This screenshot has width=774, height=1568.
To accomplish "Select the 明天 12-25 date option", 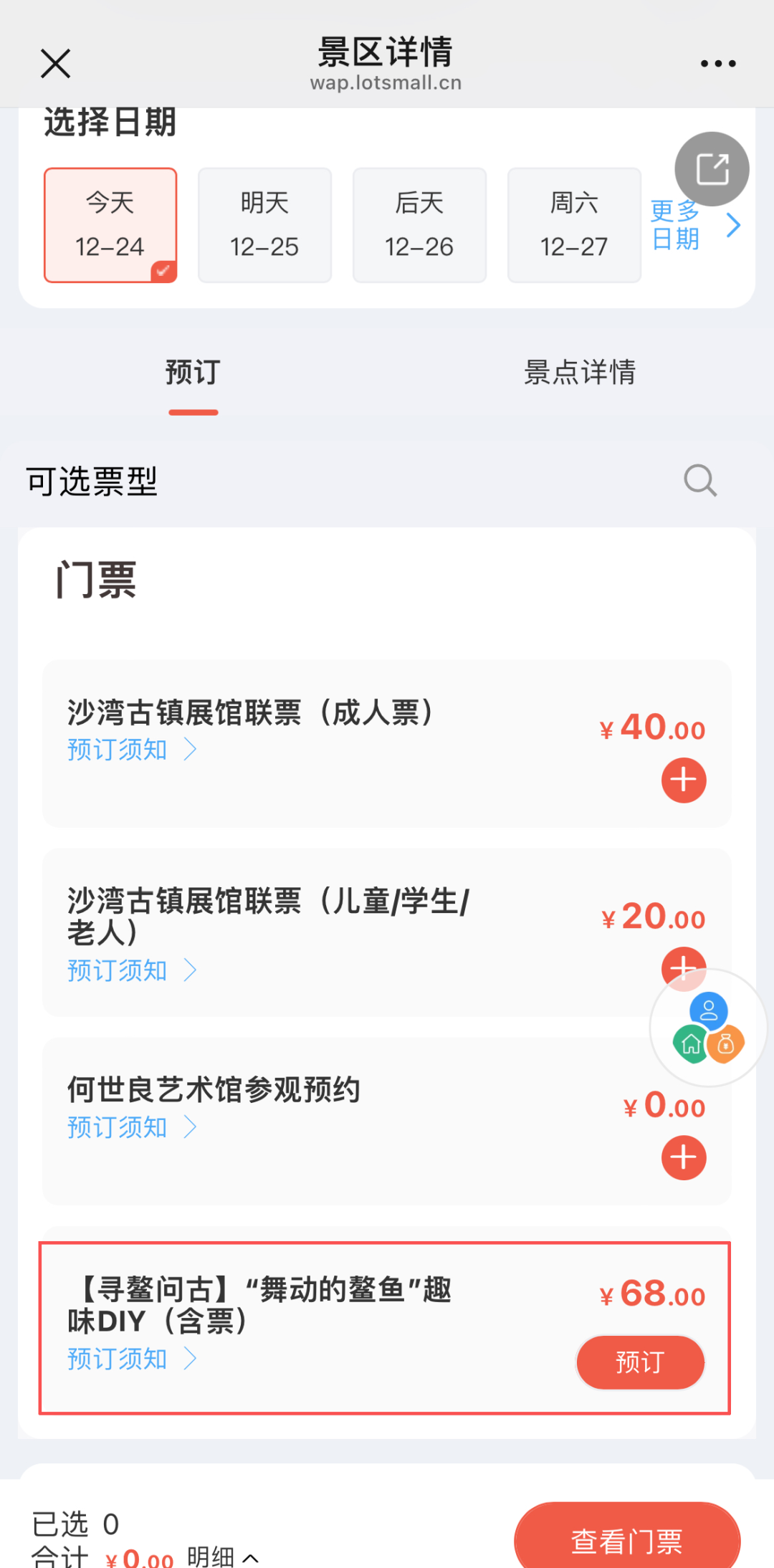I will click(x=264, y=224).
